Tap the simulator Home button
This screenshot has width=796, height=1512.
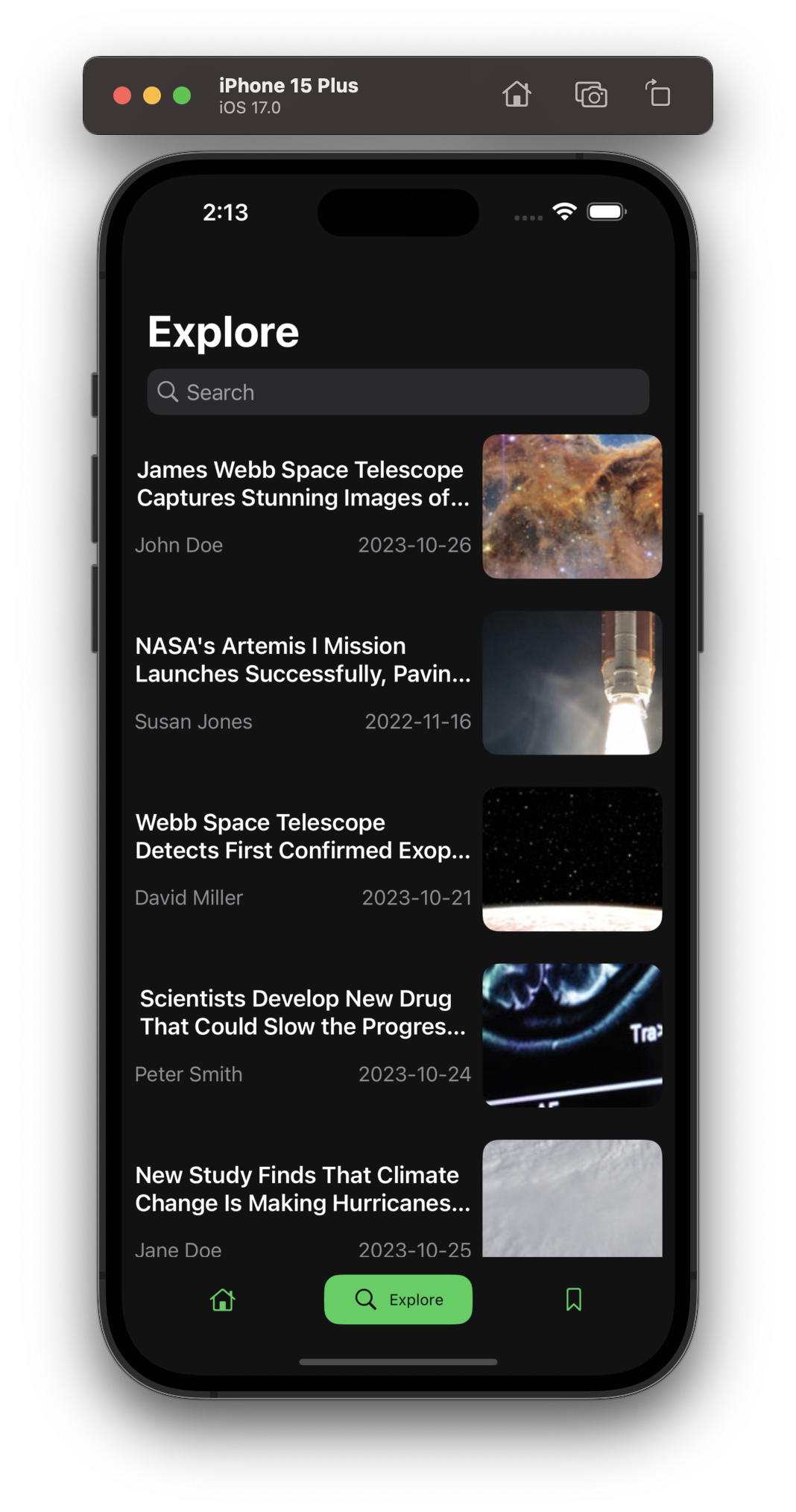517,95
